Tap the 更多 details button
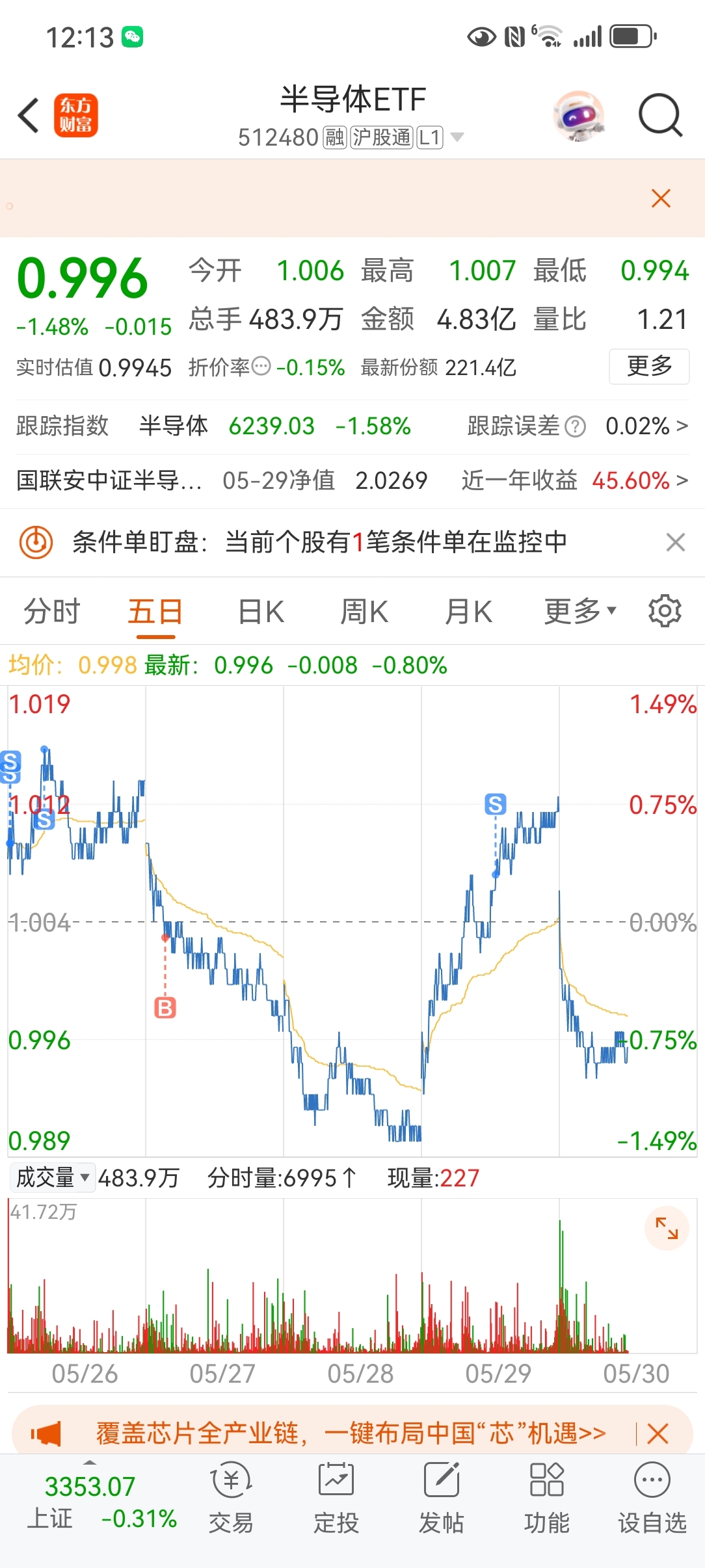The height and width of the screenshot is (1568, 705). 648,367
